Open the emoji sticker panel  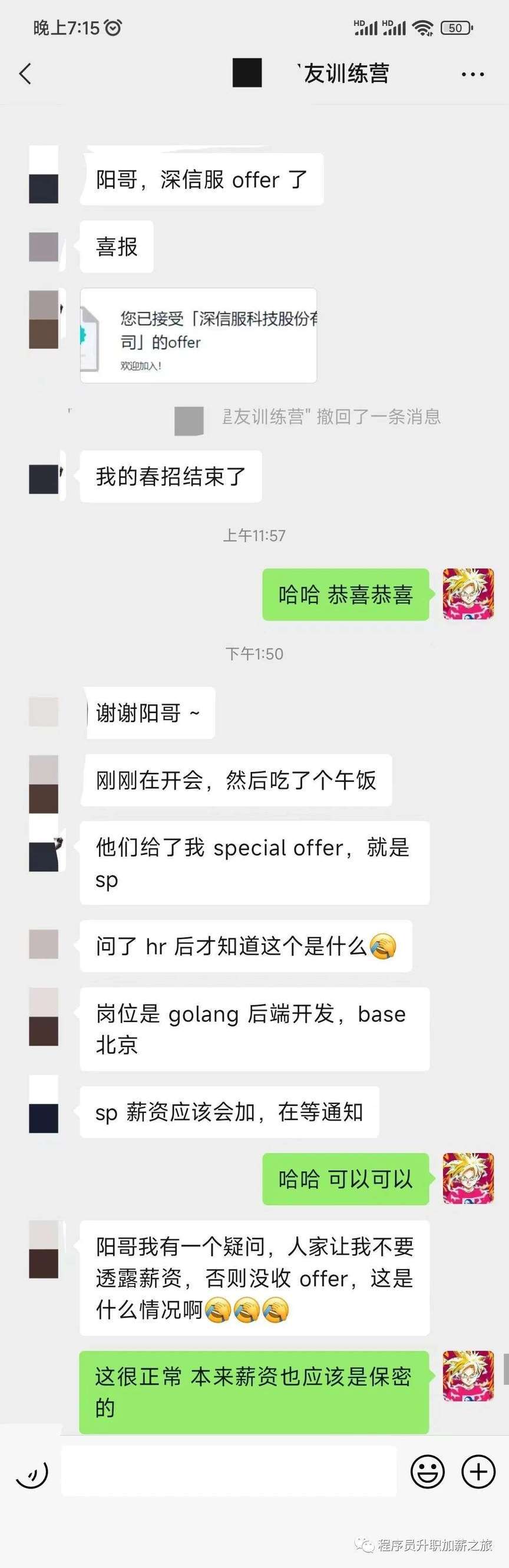[428, 1472]
